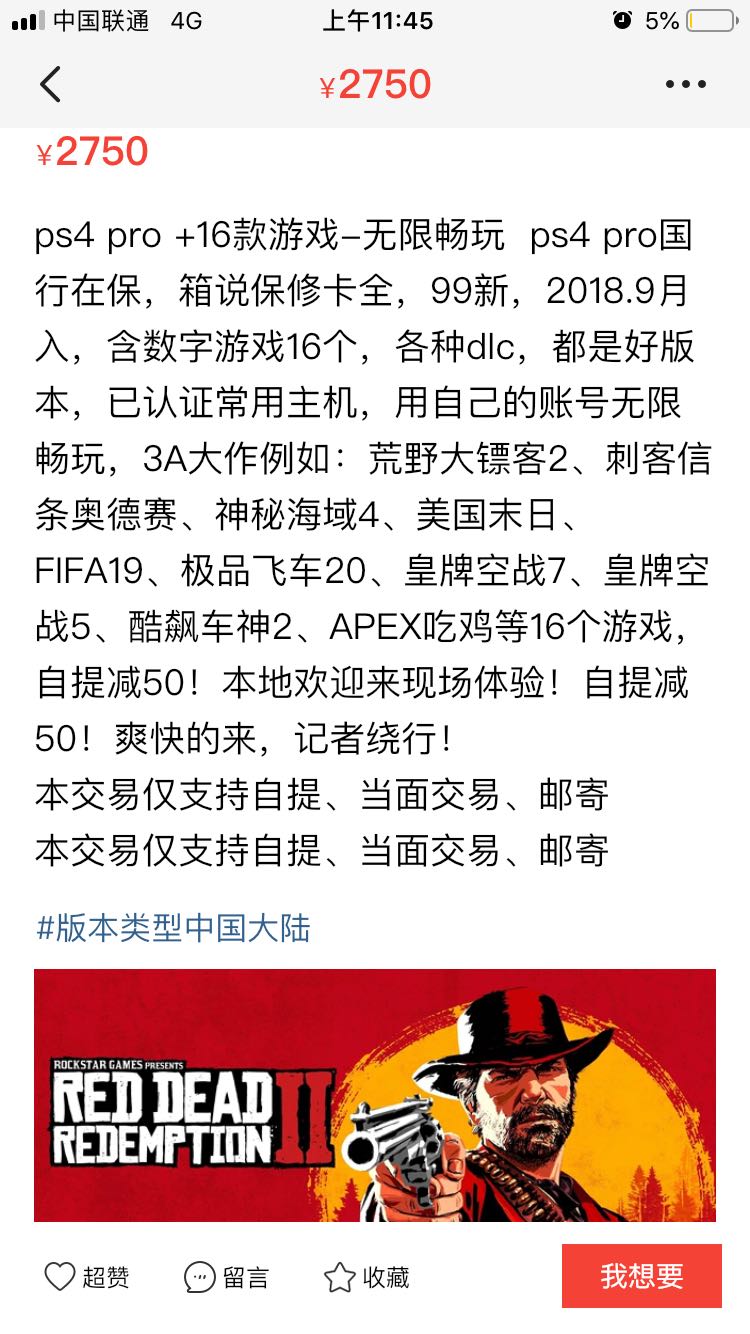The width and height of the screenshot is (750, 1334).
Task: Open the #版本类型中国大陆 hashtag link
Action: [x=173, y=928]
